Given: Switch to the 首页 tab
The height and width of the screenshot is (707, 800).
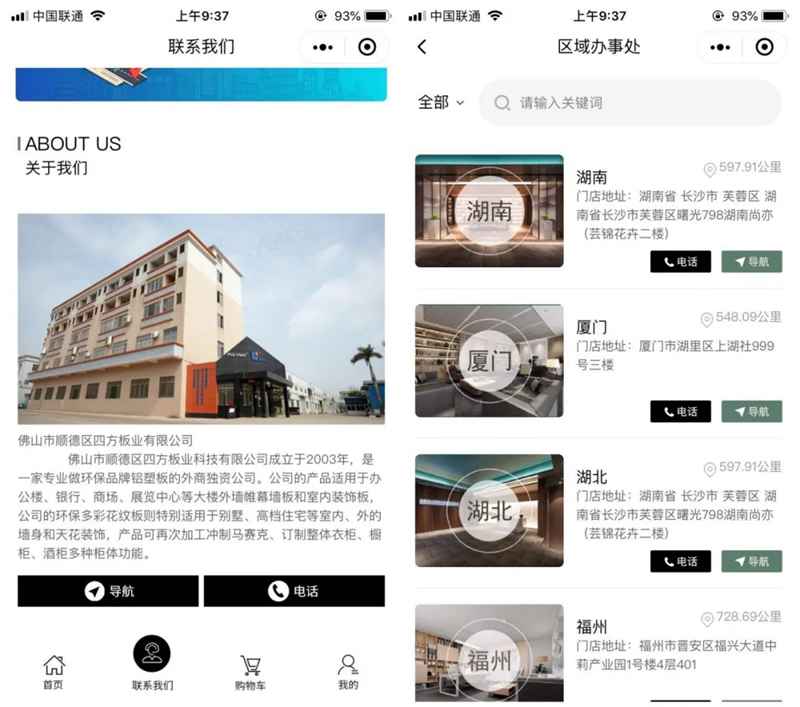Looking at the screenshot, I should coord(53,672).
